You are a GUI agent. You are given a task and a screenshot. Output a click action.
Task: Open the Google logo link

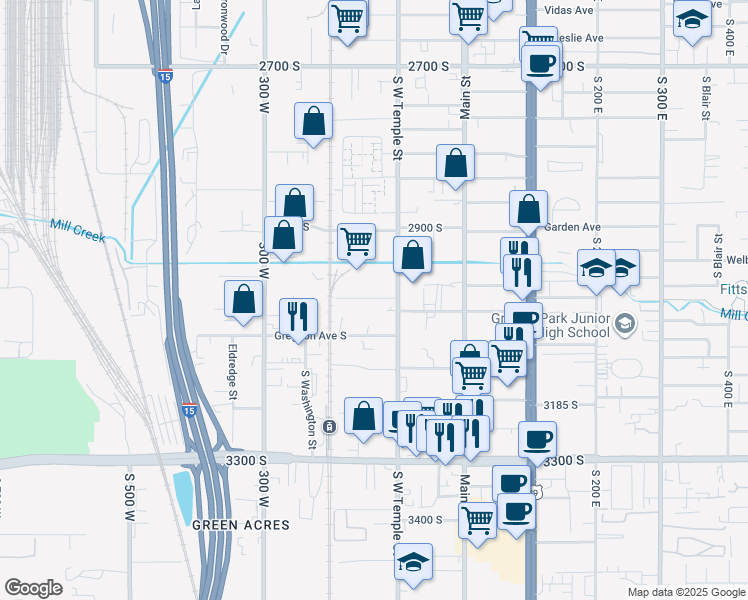point(33,588)
